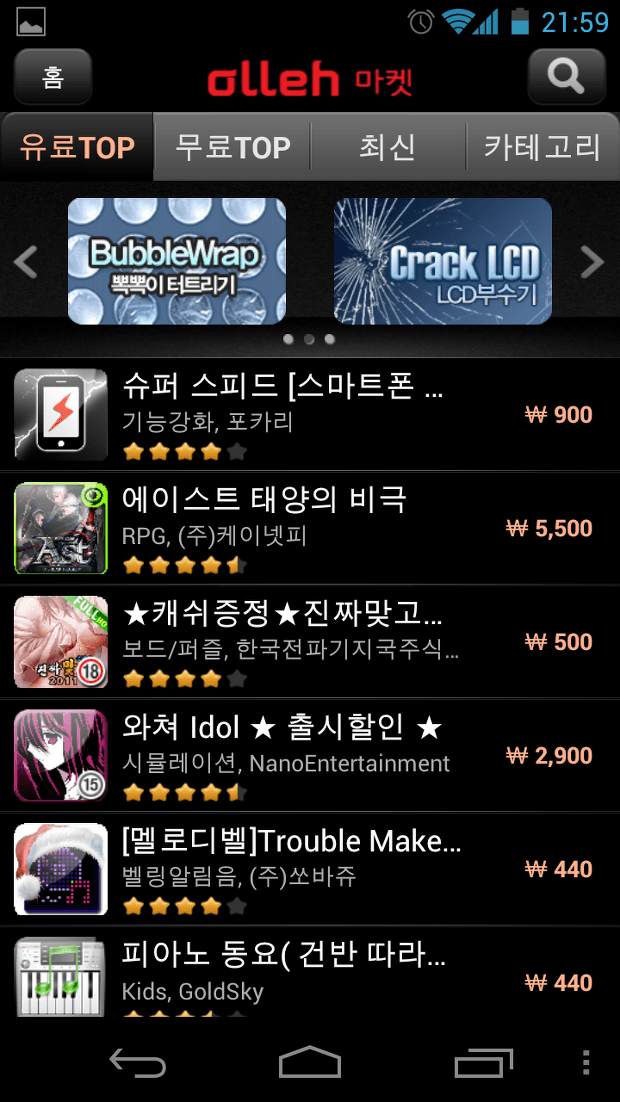Show previous banner with left arrow
The image size is (620, 1102).
[25, 262]
